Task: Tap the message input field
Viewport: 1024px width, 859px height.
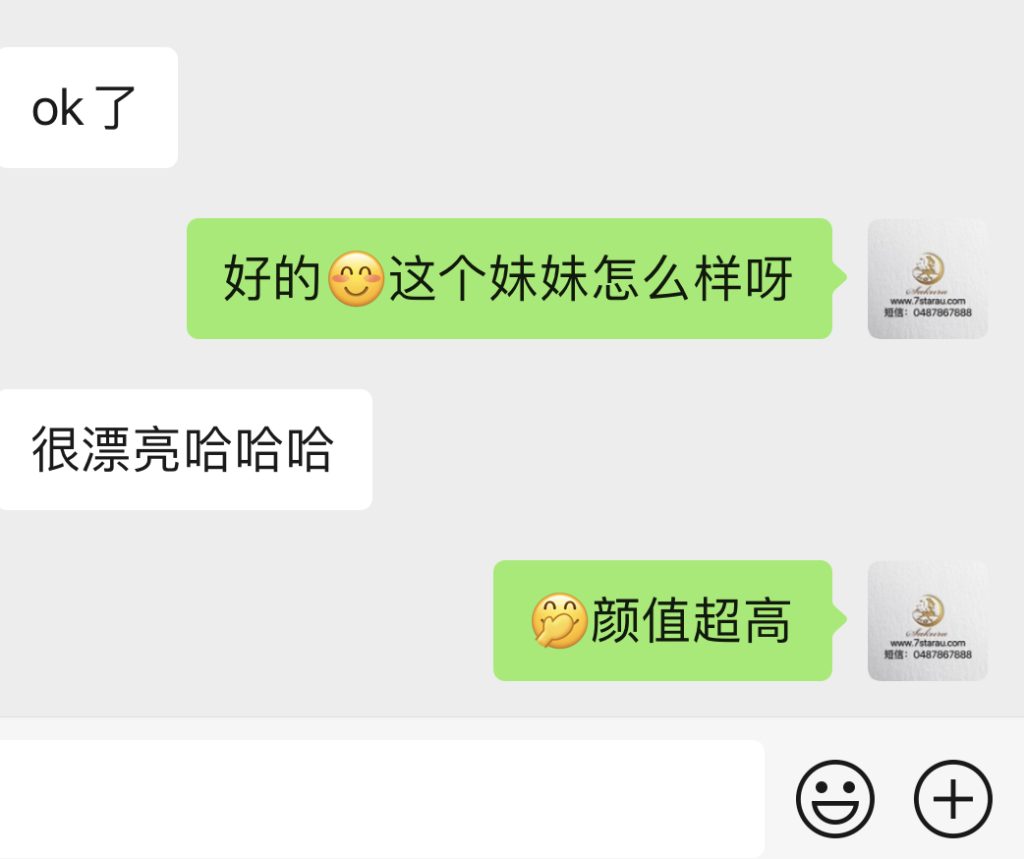Action: 380,798
